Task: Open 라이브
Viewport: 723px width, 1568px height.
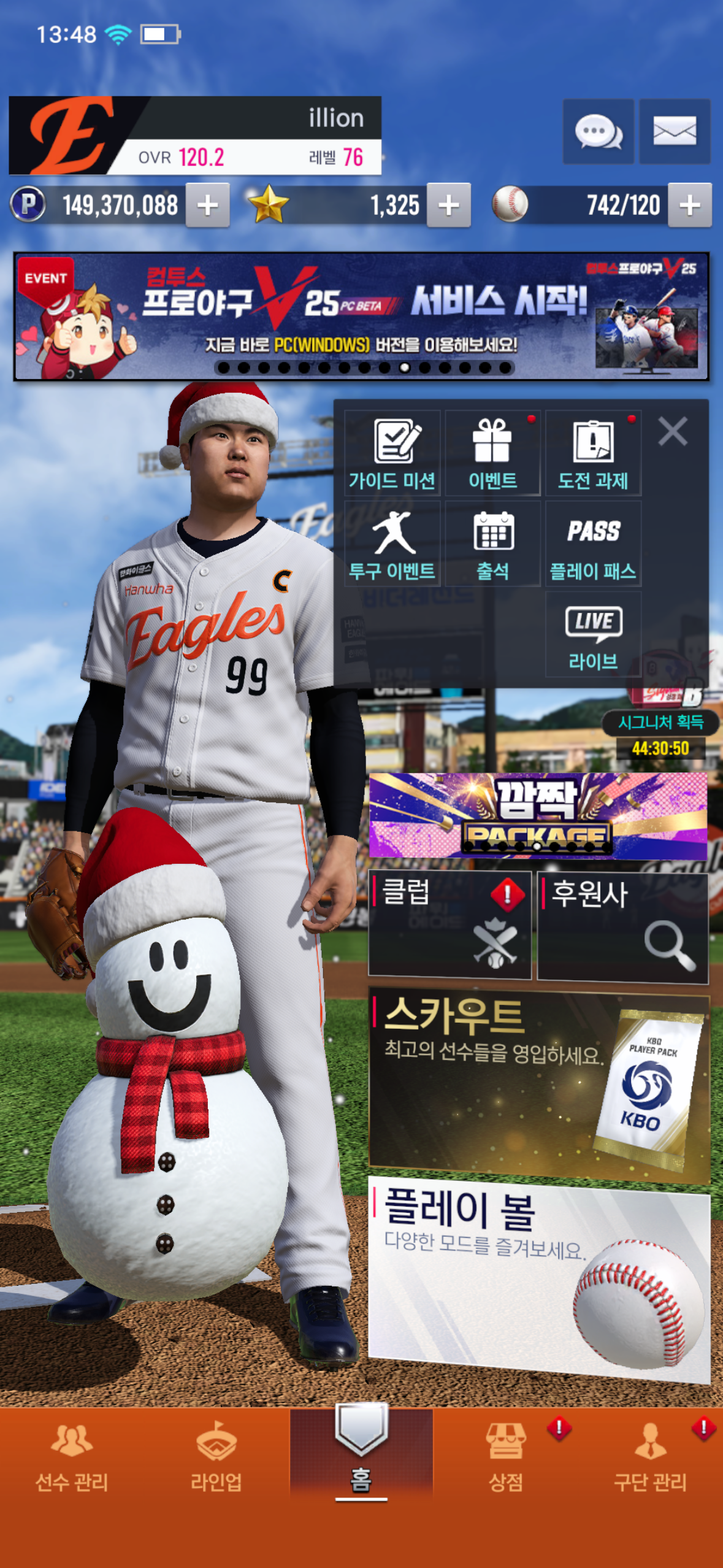Action: tap(593, 635)
